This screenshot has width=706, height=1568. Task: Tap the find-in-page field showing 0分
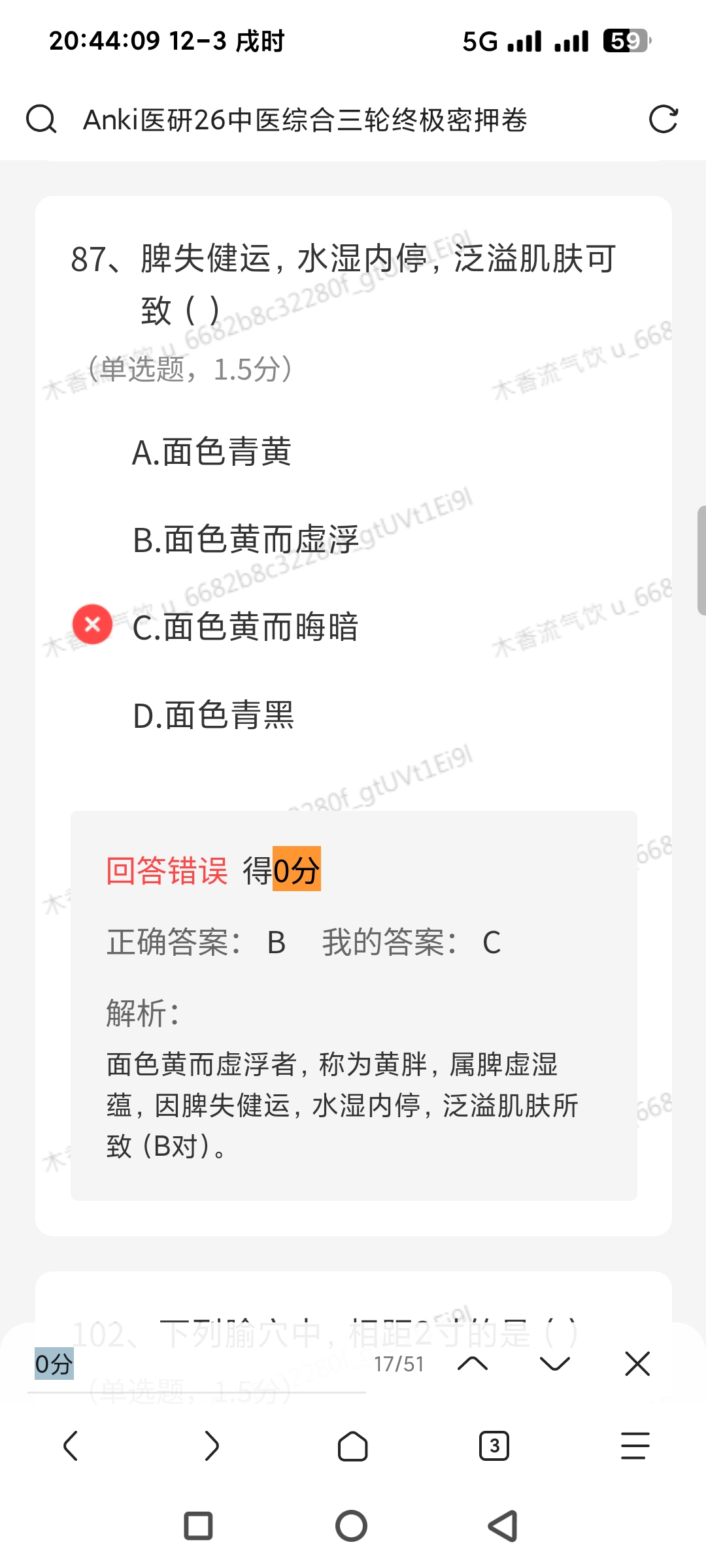click(x=196, y=1364)
